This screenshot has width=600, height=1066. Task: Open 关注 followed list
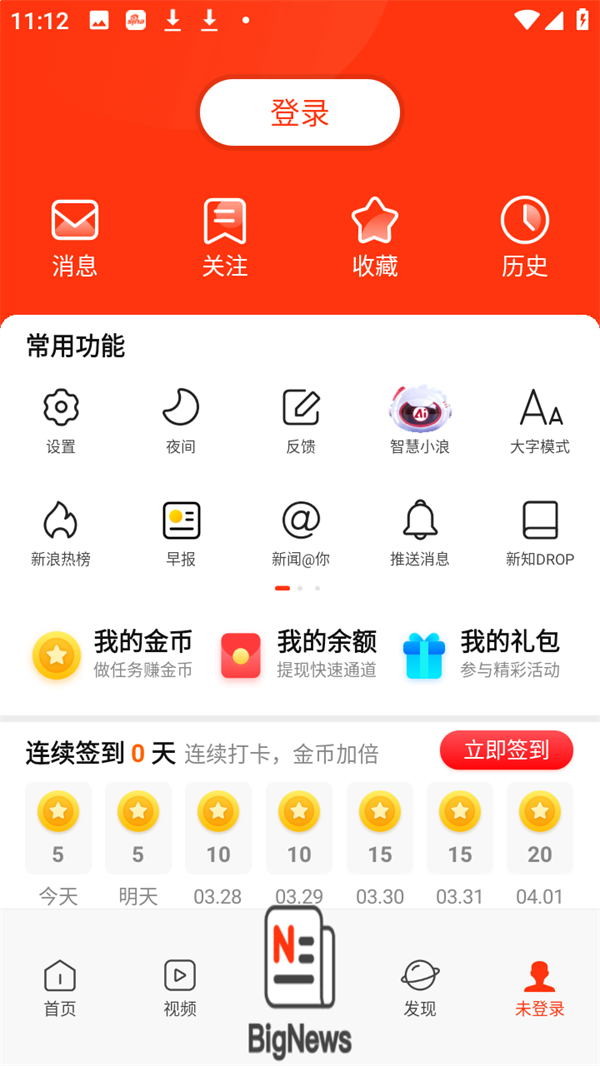click(x=225, y=237)
